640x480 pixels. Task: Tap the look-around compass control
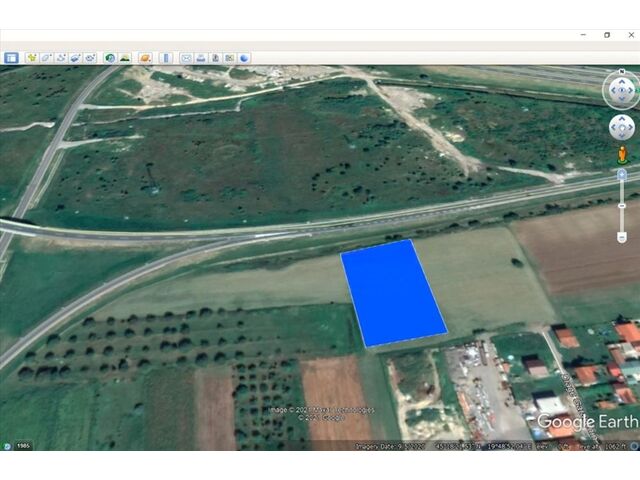point(621,92)
